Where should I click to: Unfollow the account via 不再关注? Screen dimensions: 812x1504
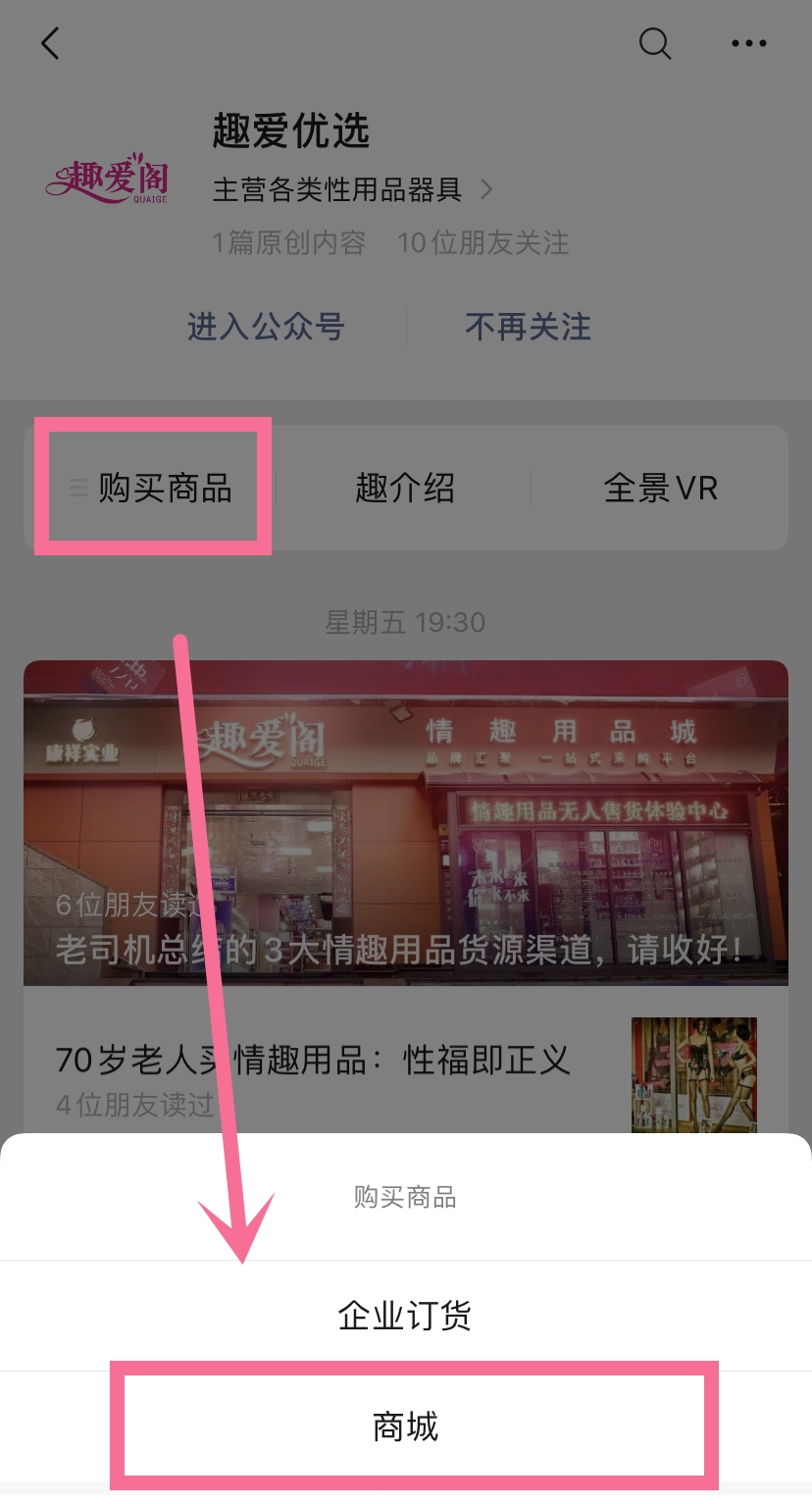coord(528,327)
